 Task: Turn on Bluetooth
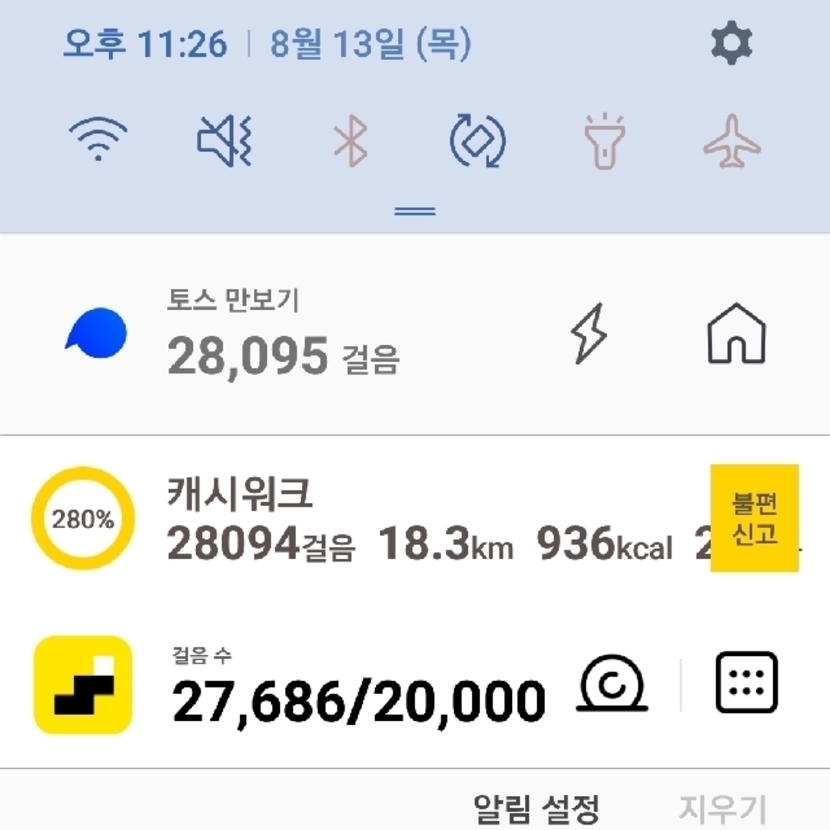[x=350, y=140]
